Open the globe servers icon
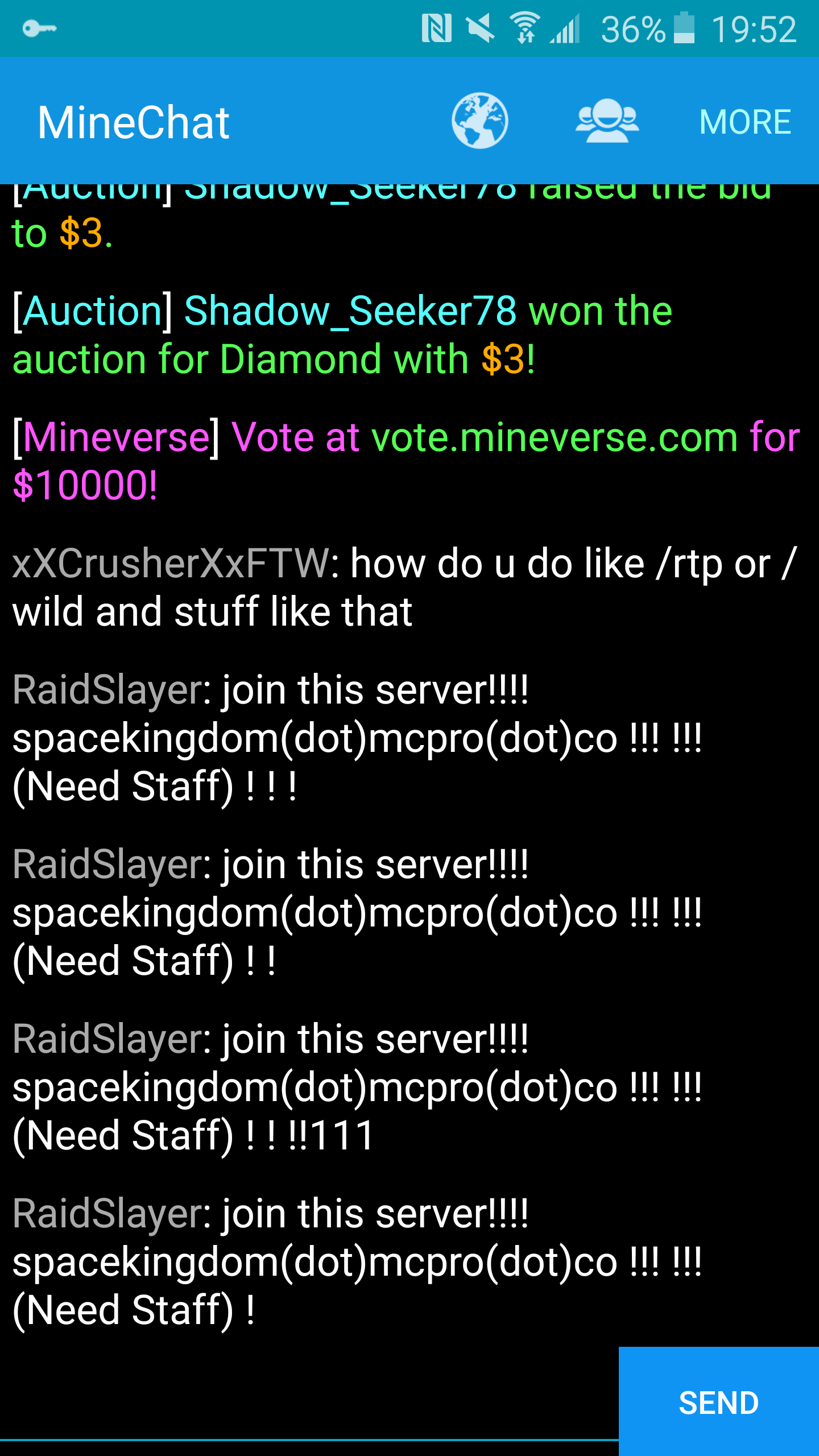This screenshot has width=819, height=1456. (x=479, y=121)
